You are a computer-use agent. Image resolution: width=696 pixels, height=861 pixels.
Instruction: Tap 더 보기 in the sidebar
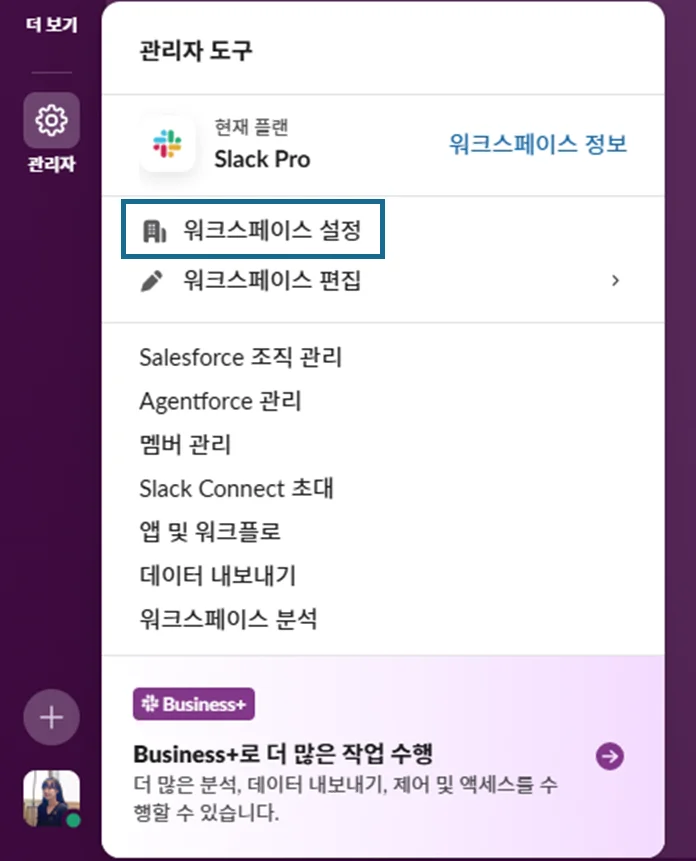[x=51, y=24]
